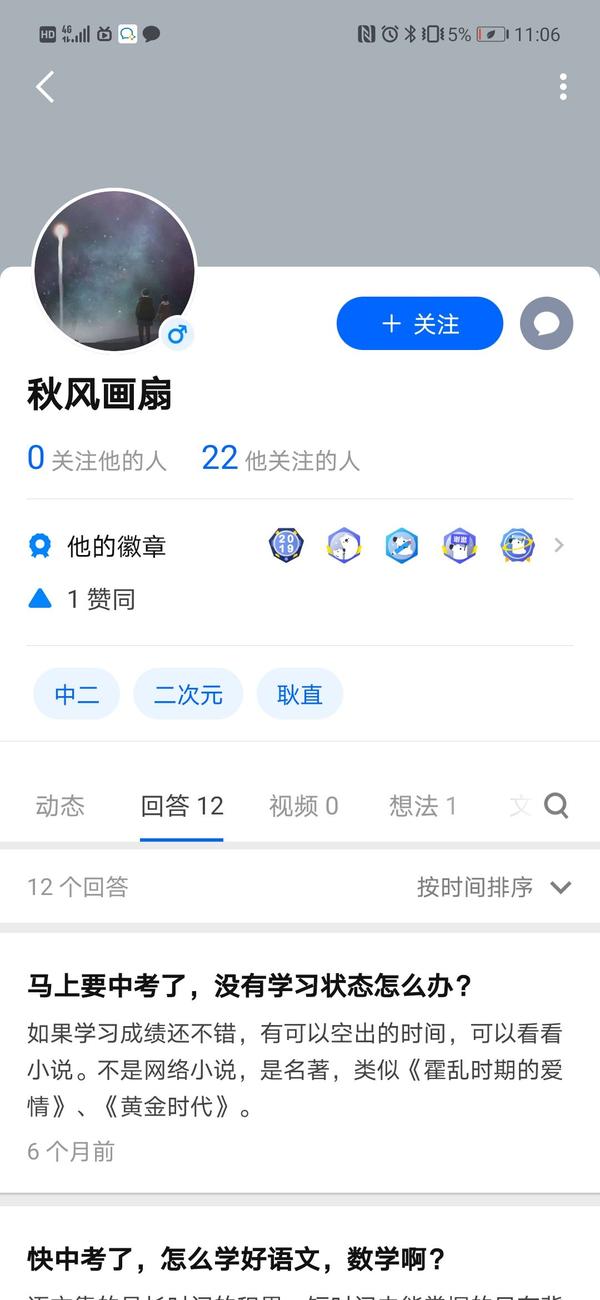This screenshot has width=600, height=1300.
Task: Select the 二次元 tag chip
Action: (188, 694)
